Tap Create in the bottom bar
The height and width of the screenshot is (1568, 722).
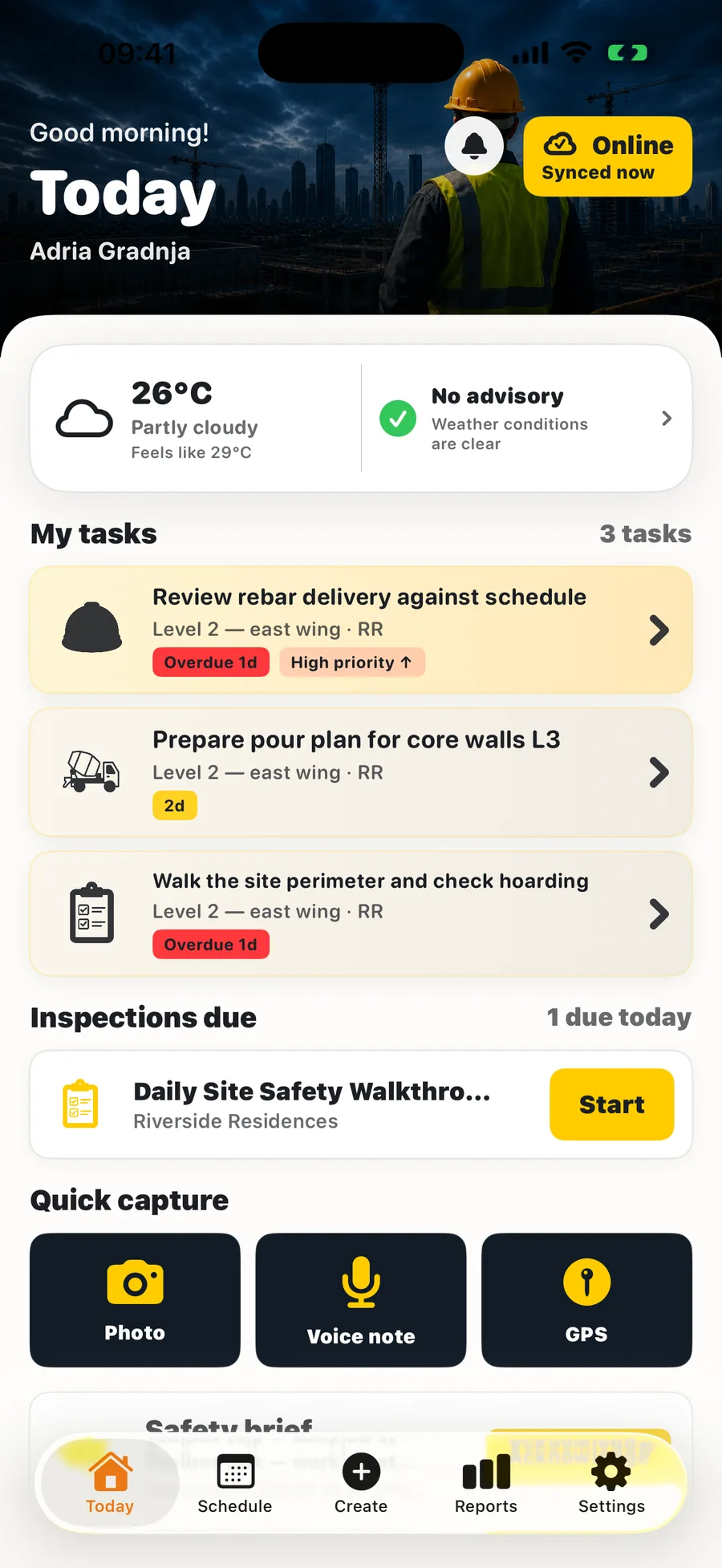[x=361, y=1483]
